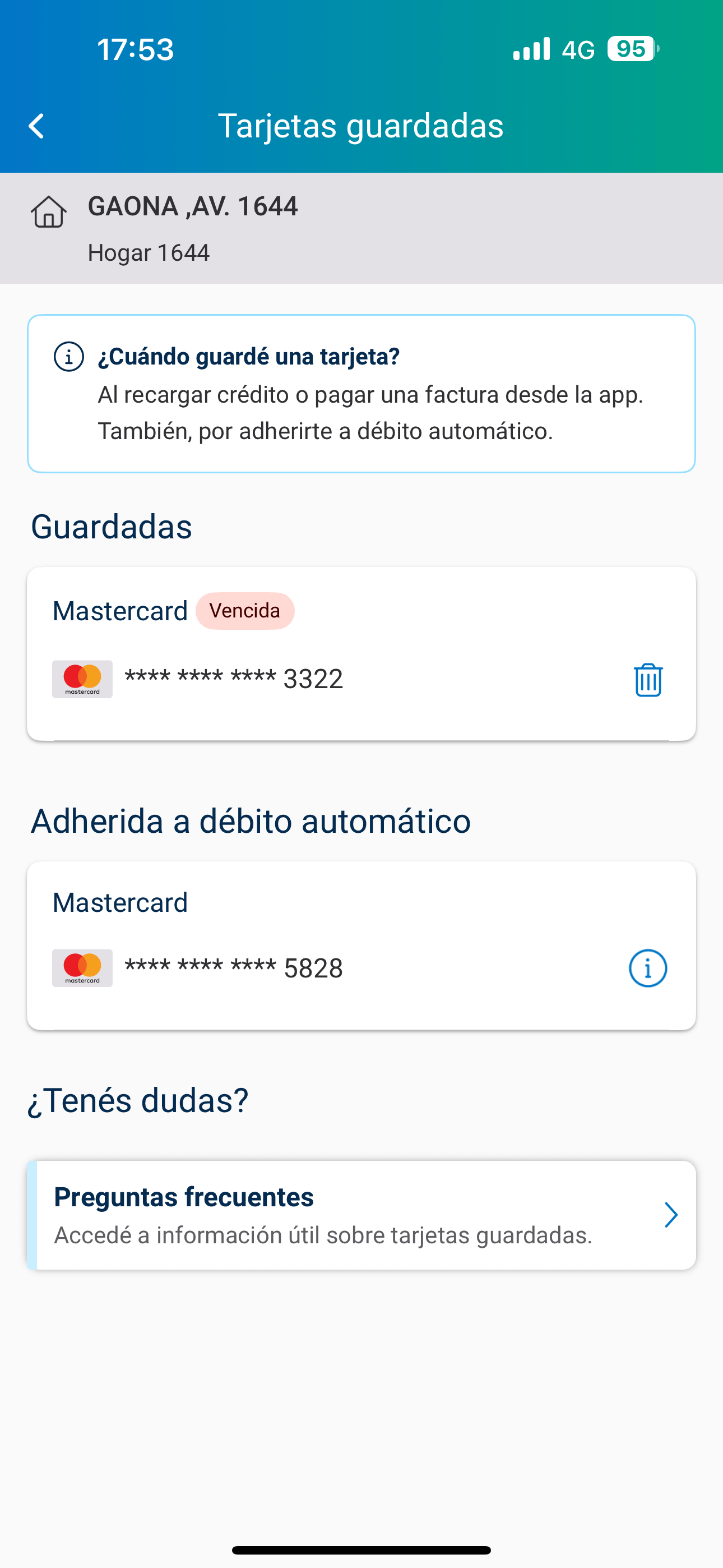Tap the GAONA AV. 1644 address header
The width and height of the screenshot is (723, 1568).
(x=193, y=206)
